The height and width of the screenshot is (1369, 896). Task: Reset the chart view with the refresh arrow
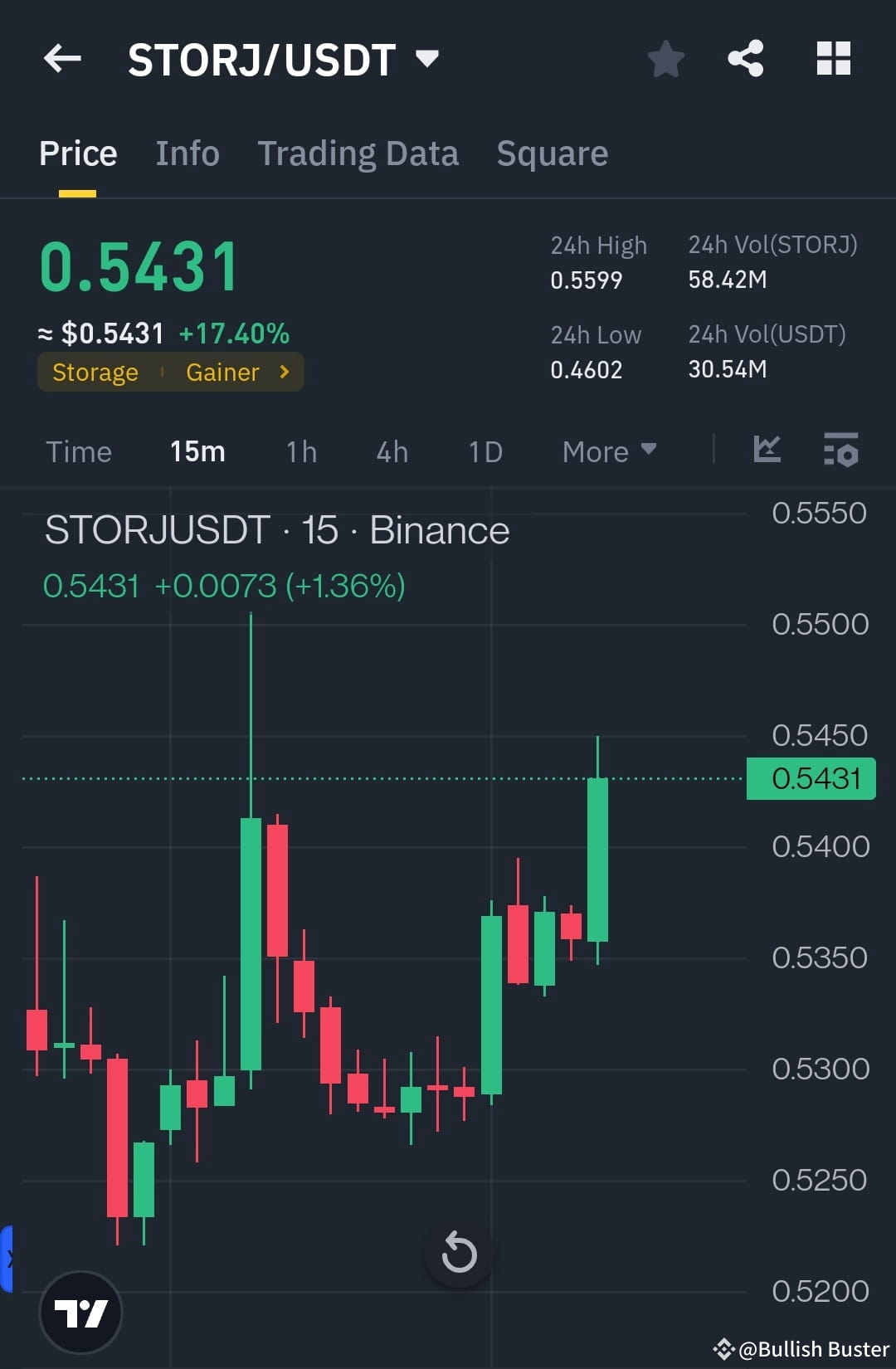(459, 1253)
